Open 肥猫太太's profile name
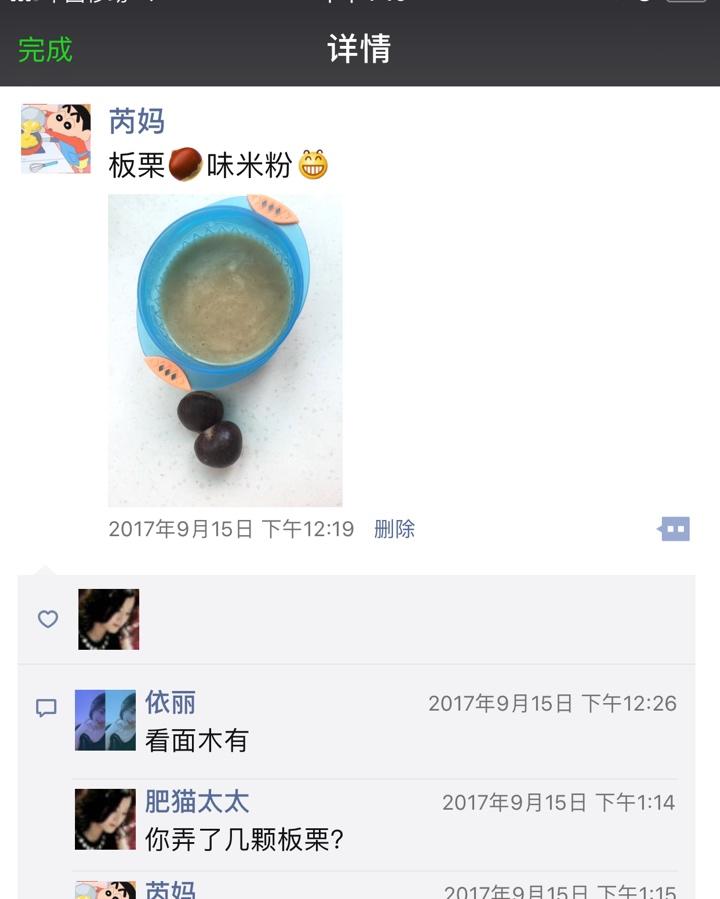This screenshot has height=899, width=720. click(x=197, y=802)
